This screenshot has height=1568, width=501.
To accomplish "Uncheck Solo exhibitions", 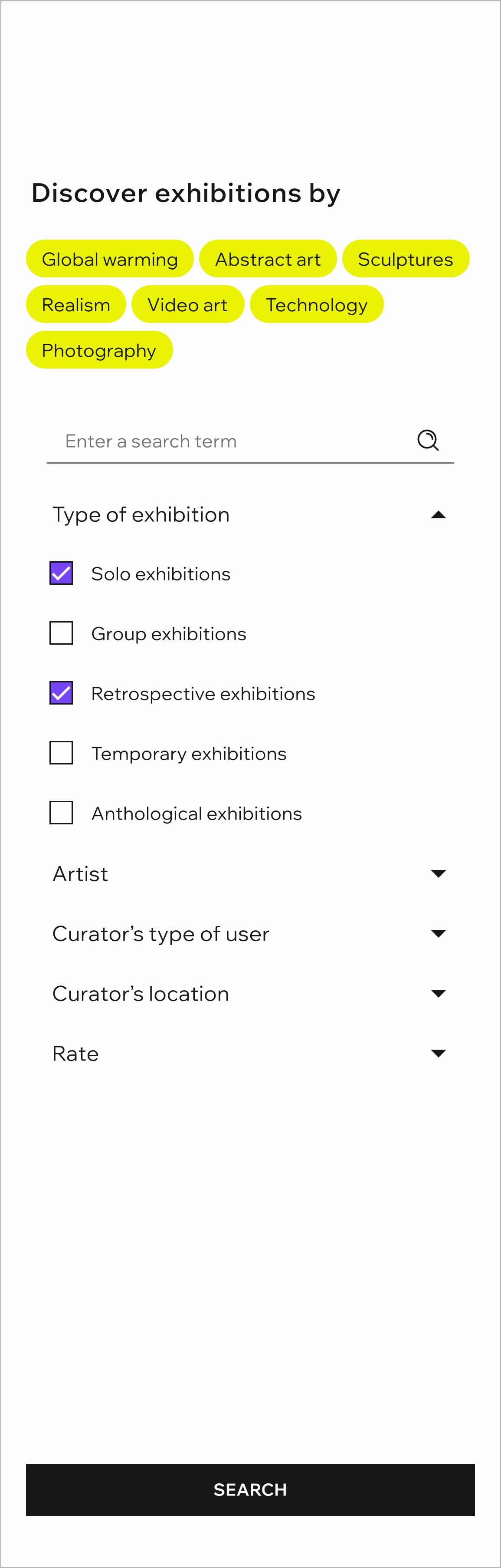I will pos(62,573).
